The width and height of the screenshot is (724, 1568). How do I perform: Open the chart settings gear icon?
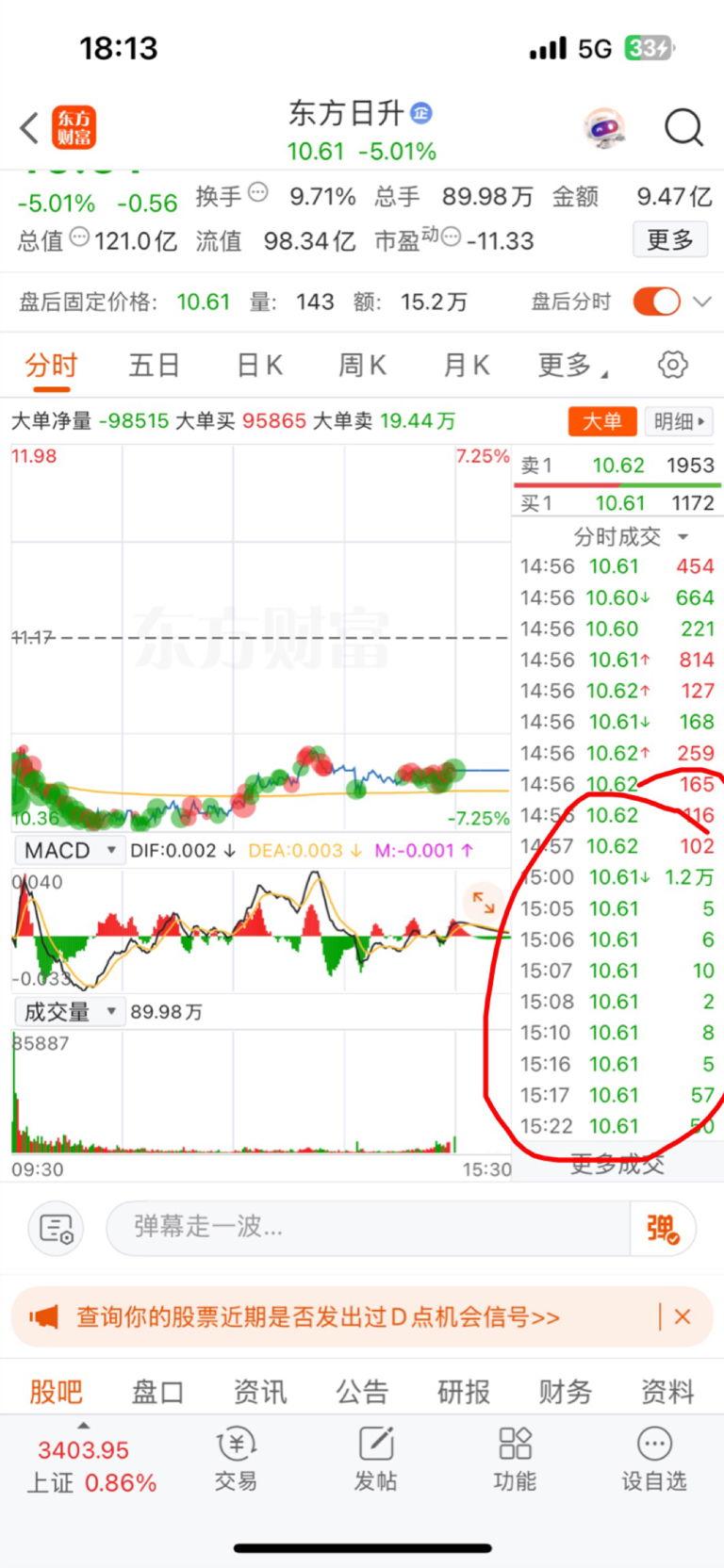(672, 365)
